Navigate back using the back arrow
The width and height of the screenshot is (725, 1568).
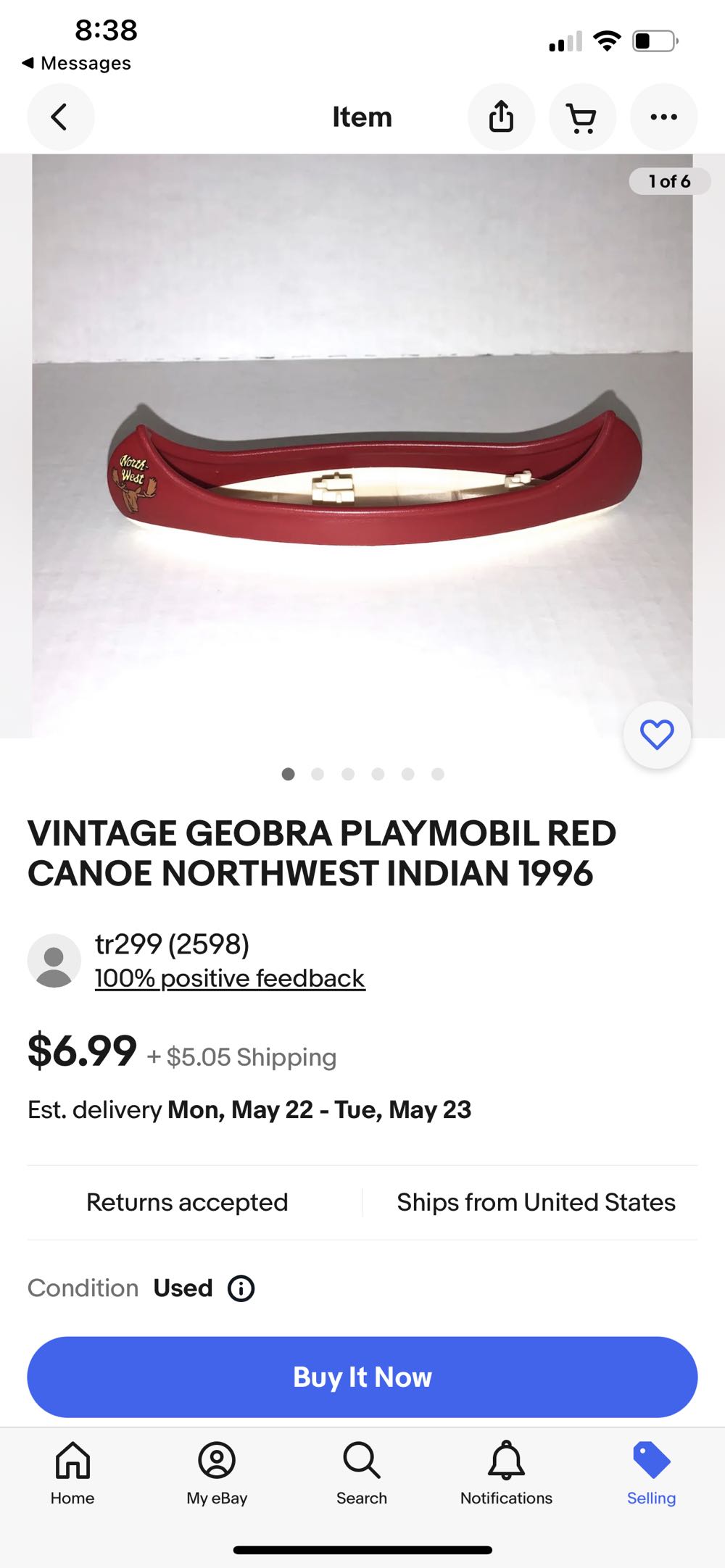click(61, 117)
